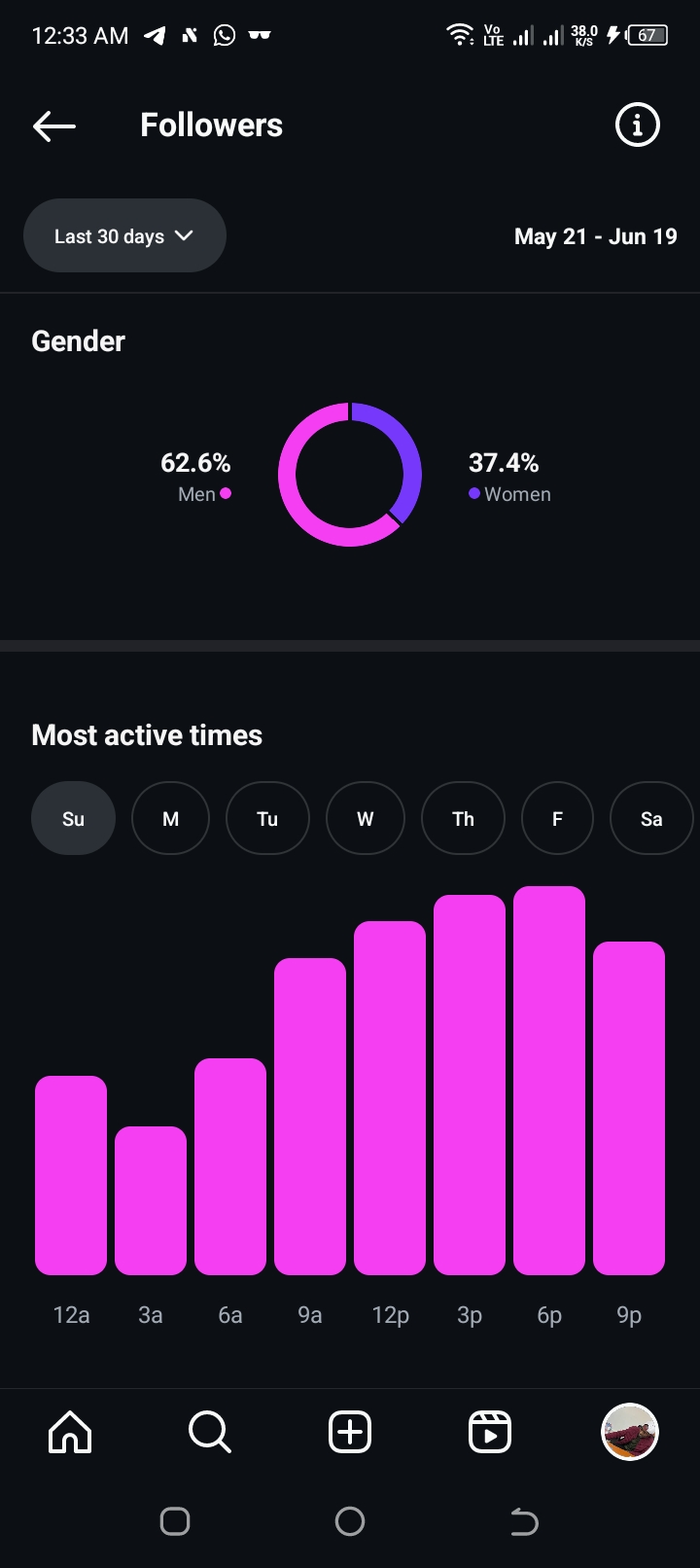Tap the 6p activity bar
This screenshot has width=700, height=1568.
click(549, 1080)
